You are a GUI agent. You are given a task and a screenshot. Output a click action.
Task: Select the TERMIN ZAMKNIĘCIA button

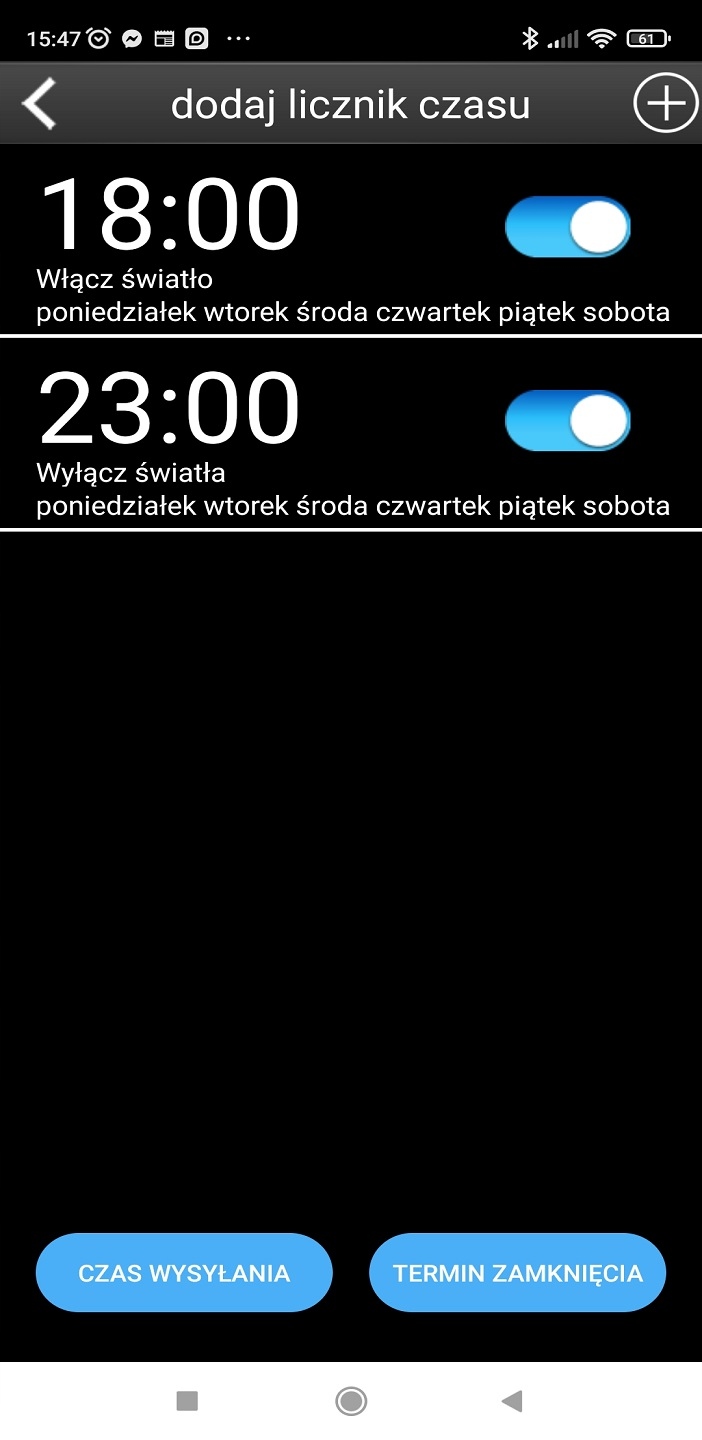pyautogui.click(x=517, y=1273)
